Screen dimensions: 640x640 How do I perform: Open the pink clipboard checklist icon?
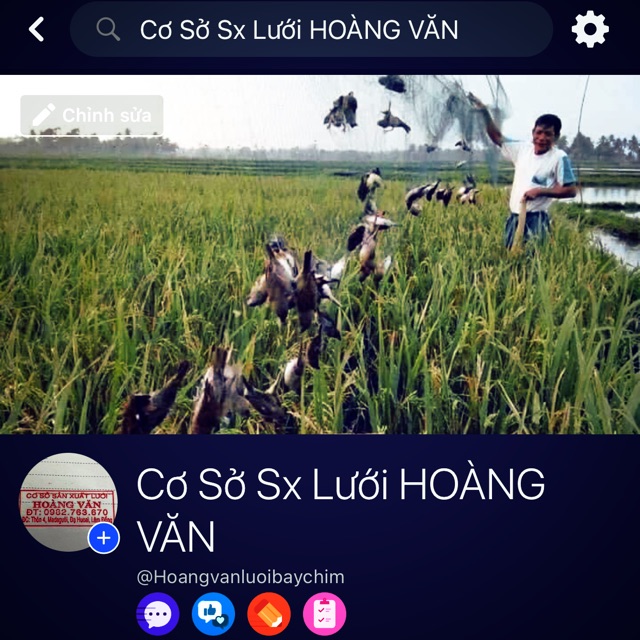[324, 614]
